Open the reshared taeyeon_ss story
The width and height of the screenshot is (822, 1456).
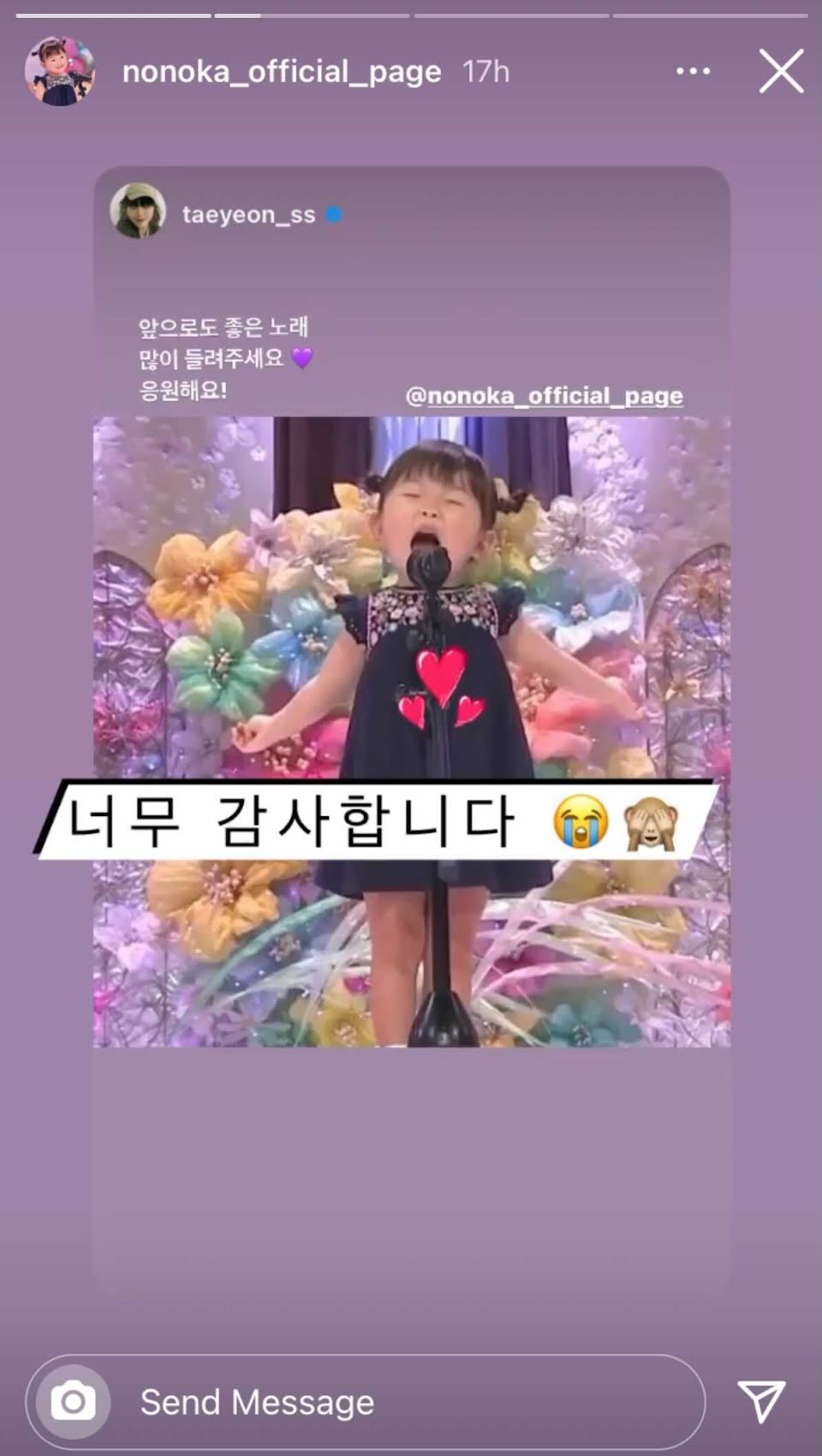click(412, 731)
